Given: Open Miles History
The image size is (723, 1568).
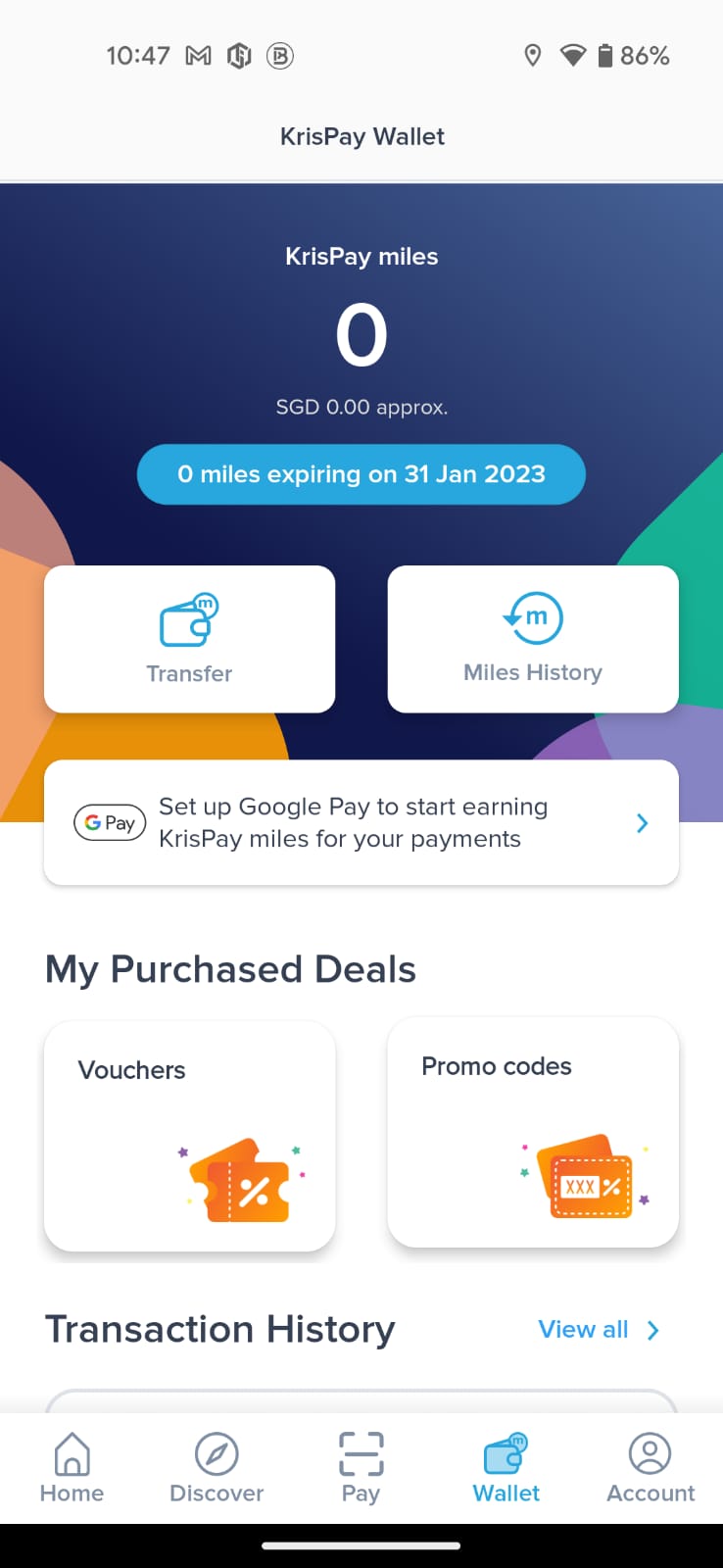Looking at the screenshot, I should pyautogui.click(x=533, y=639).
